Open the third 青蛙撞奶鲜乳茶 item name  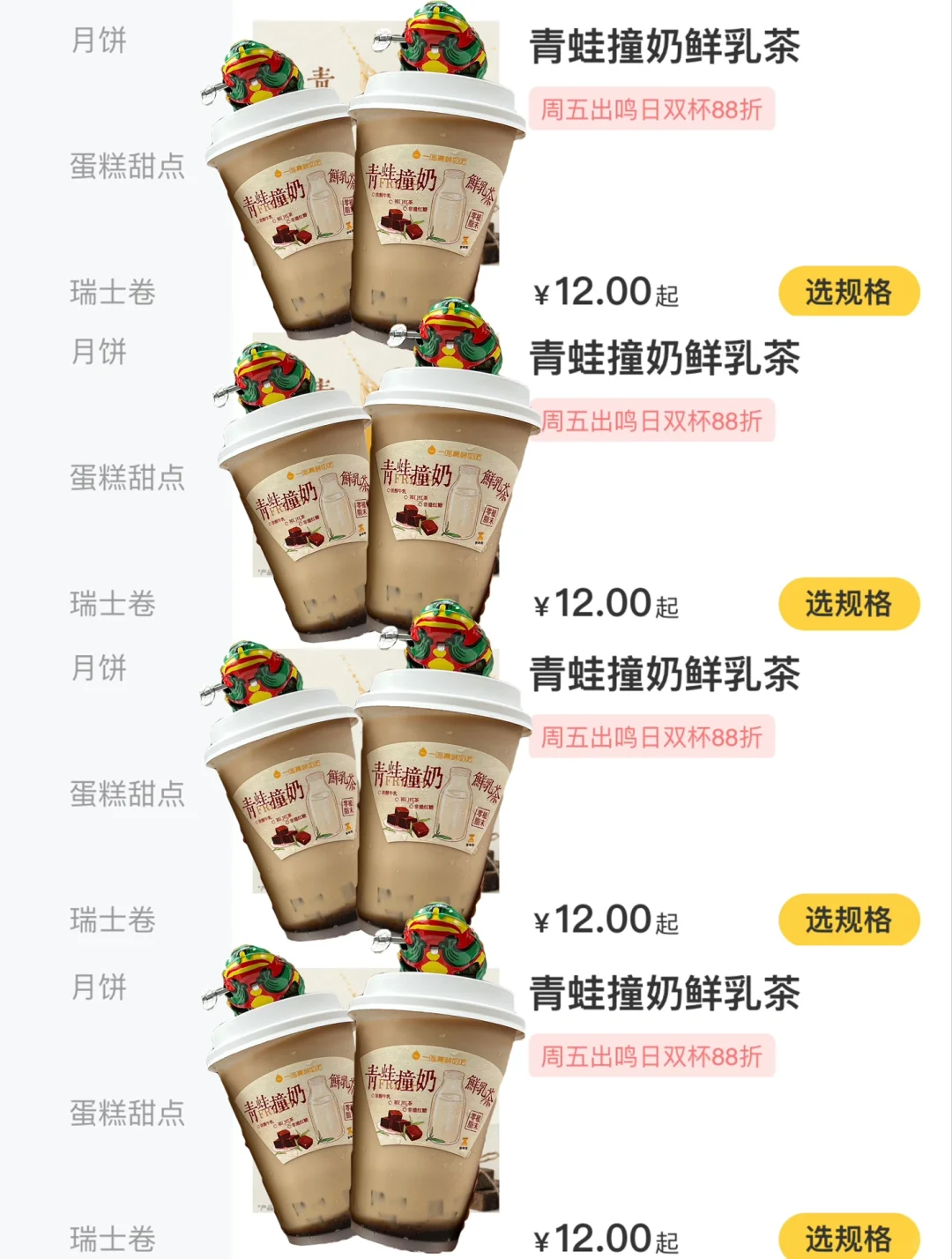coord(666,673)
